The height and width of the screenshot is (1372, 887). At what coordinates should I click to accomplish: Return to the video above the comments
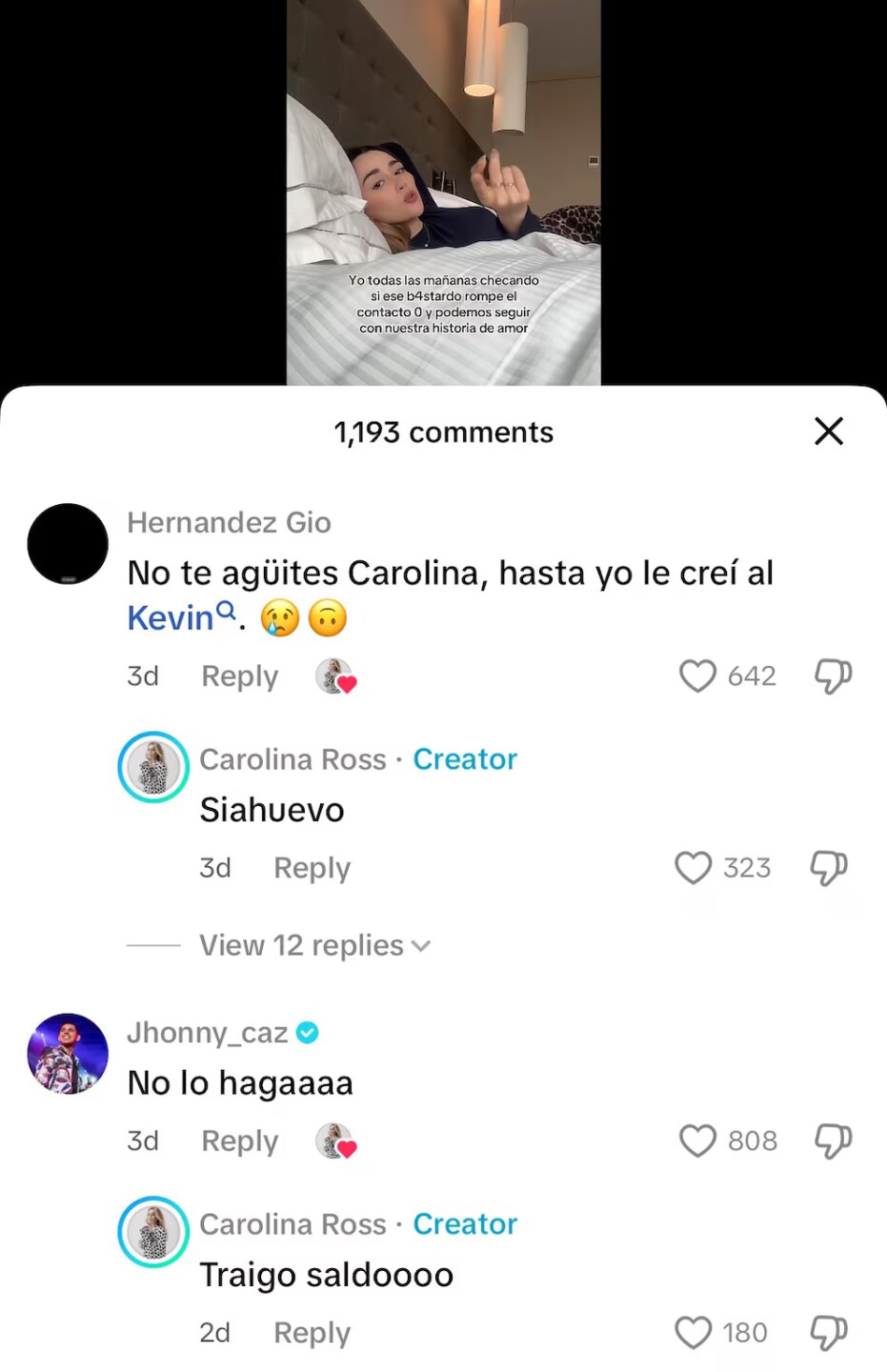[443, 191]
